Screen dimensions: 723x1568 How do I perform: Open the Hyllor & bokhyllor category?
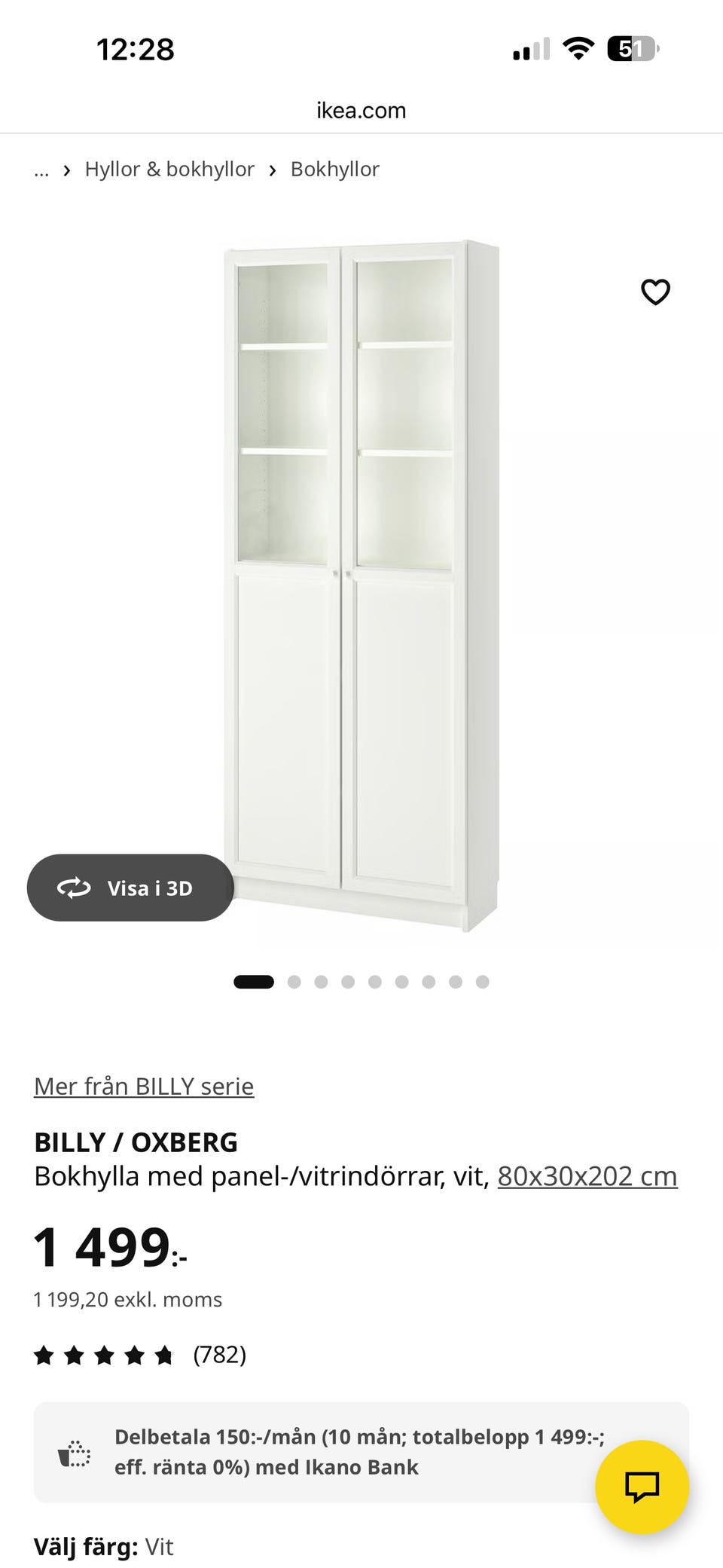169,169
